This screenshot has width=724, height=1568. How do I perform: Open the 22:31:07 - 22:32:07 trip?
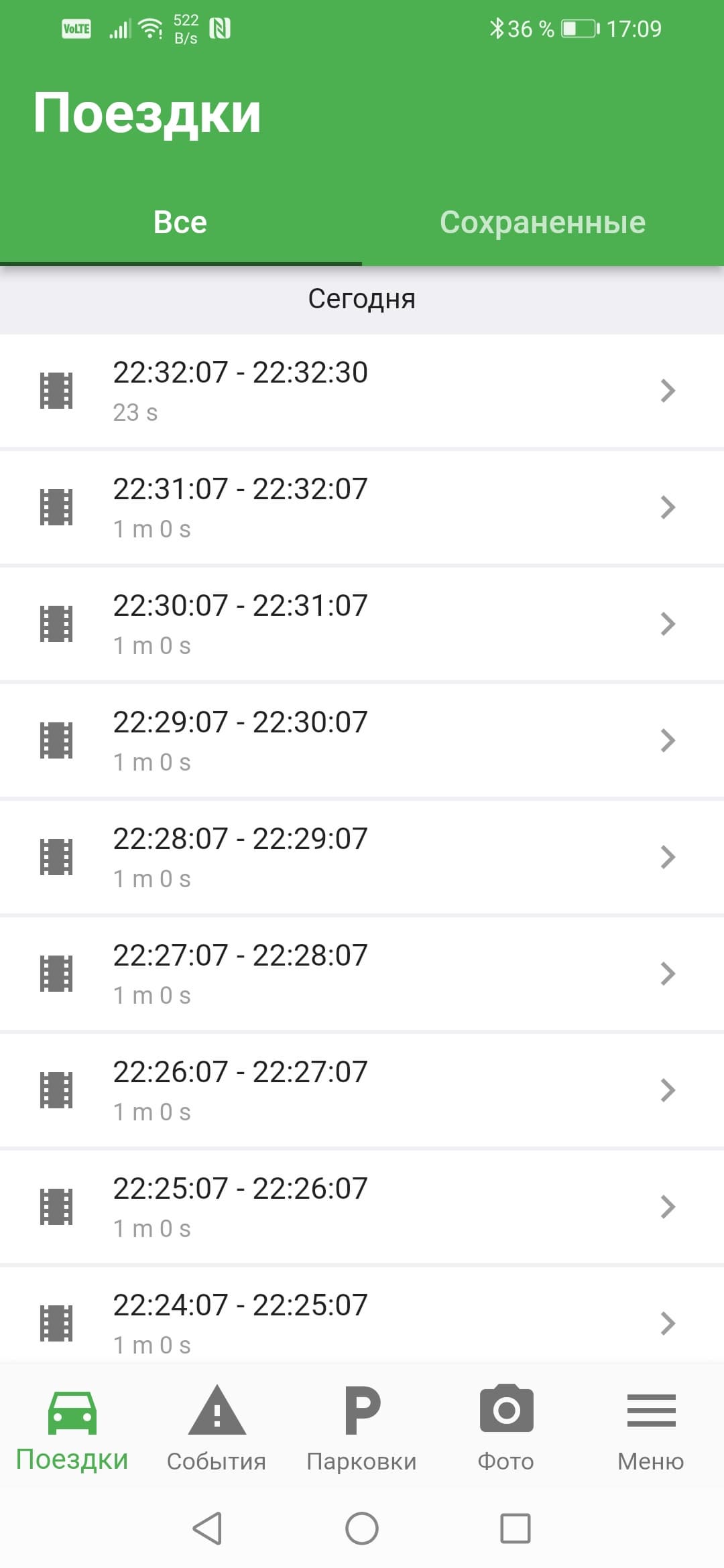click(362, 507)
